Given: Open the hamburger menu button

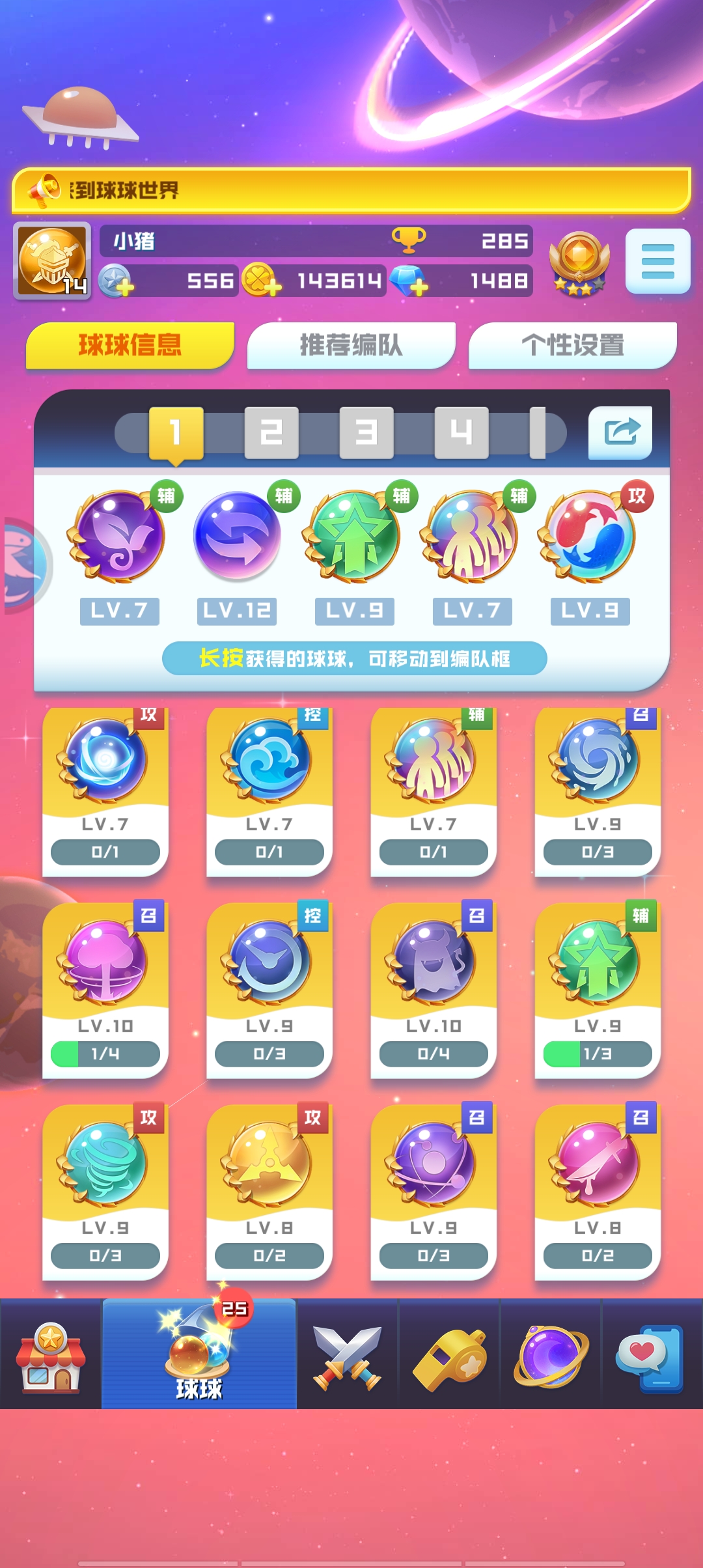Looking at the screenshot, I should pyautogui.click(x=657, y=261).
